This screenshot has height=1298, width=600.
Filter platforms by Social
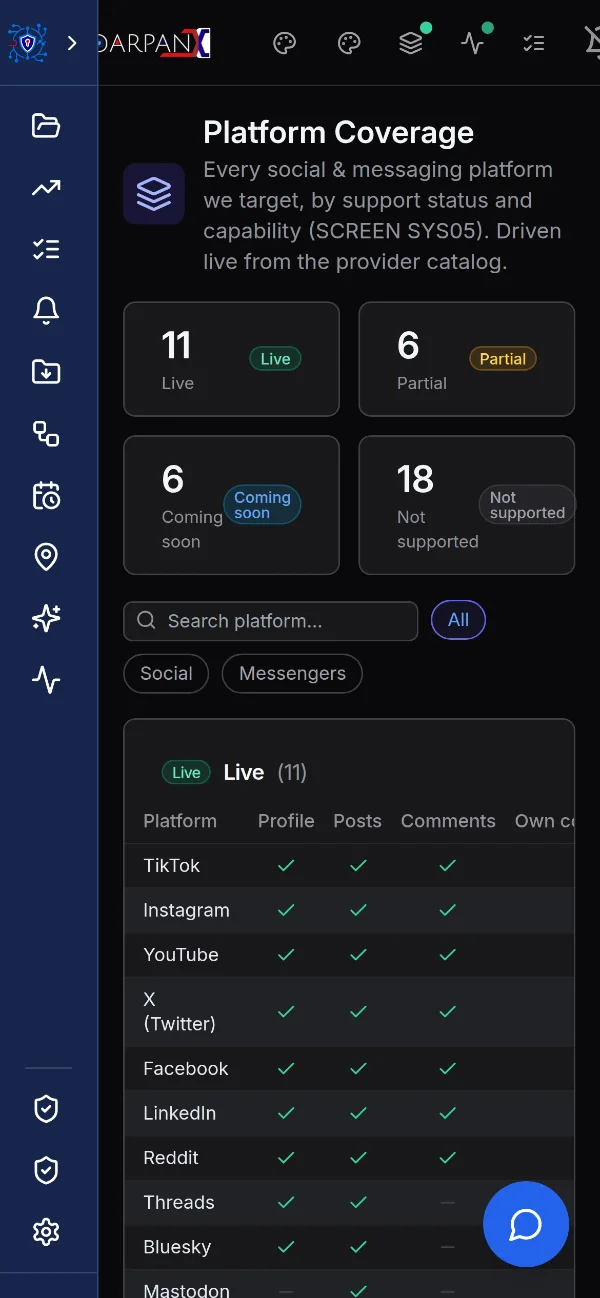(166, 674)
